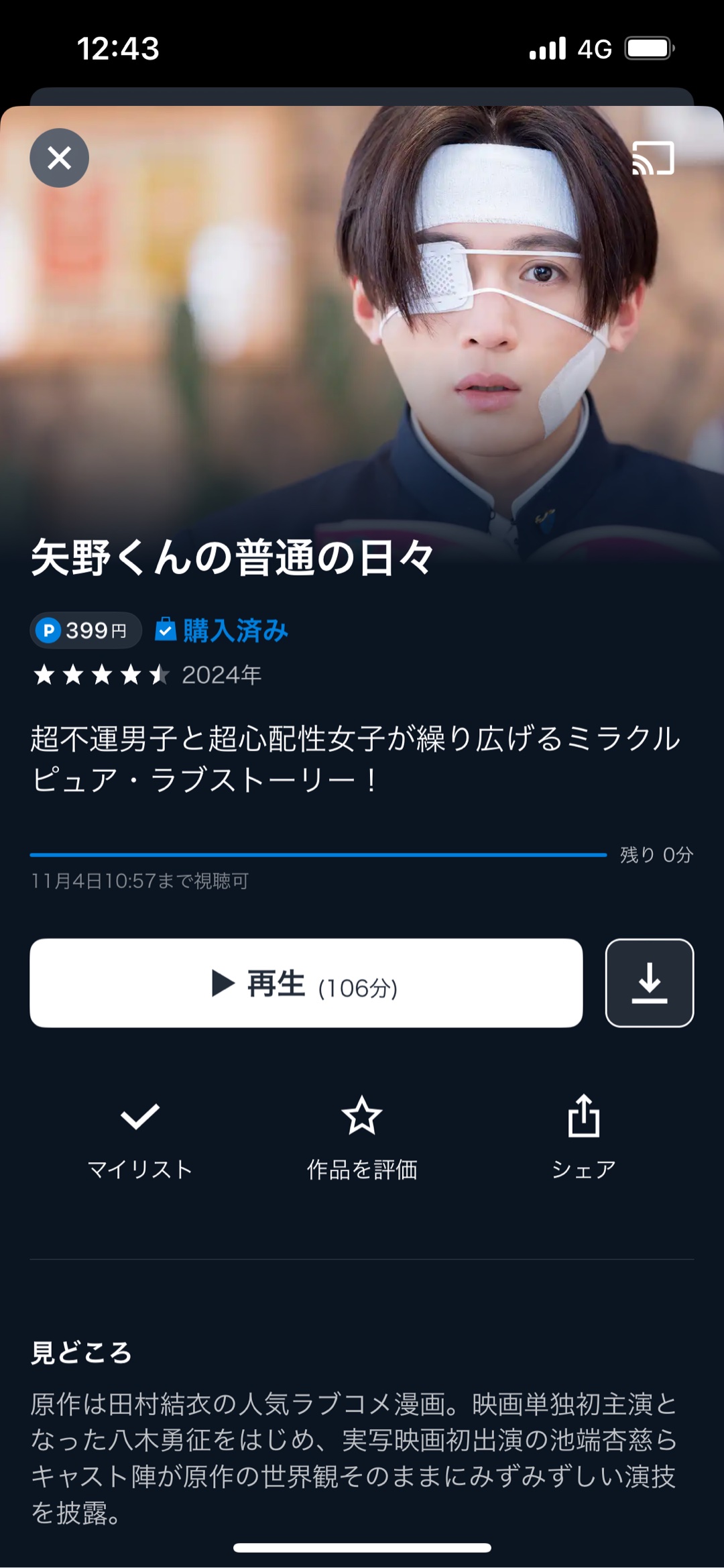Open the cast to device icon

tap(653, 158)
